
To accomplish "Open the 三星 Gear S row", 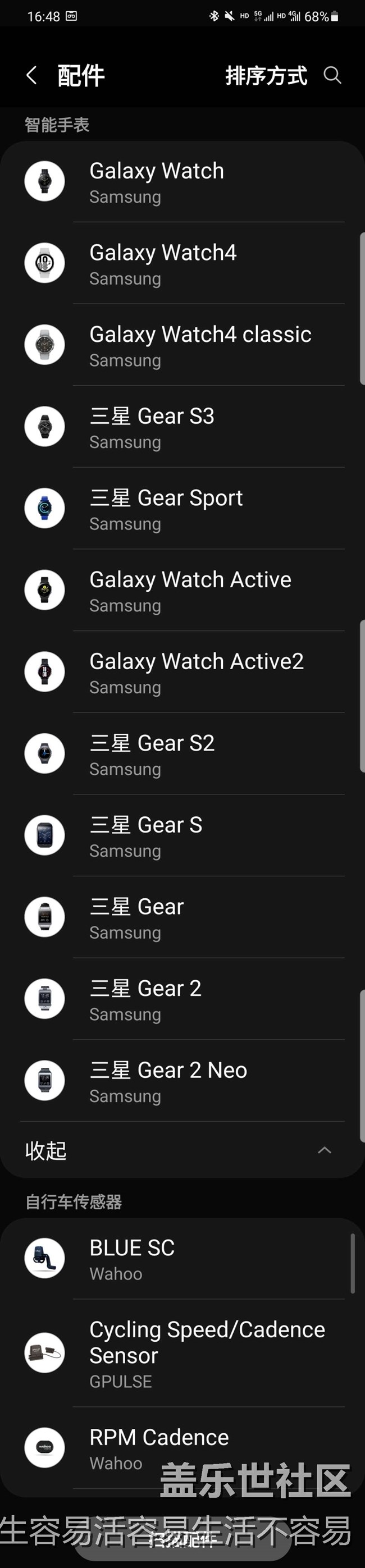I will (183, 836).
